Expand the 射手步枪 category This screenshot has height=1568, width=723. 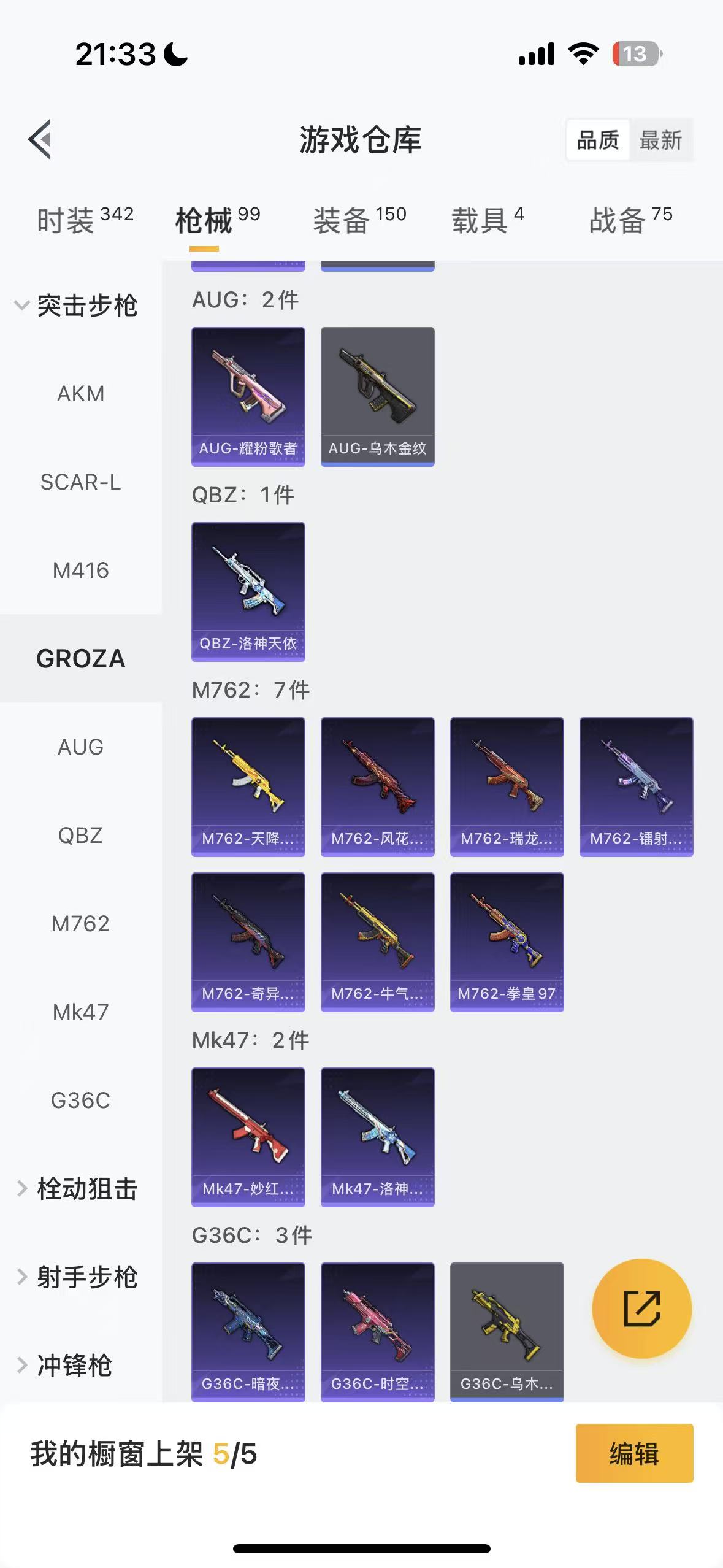pos(77,1277)
